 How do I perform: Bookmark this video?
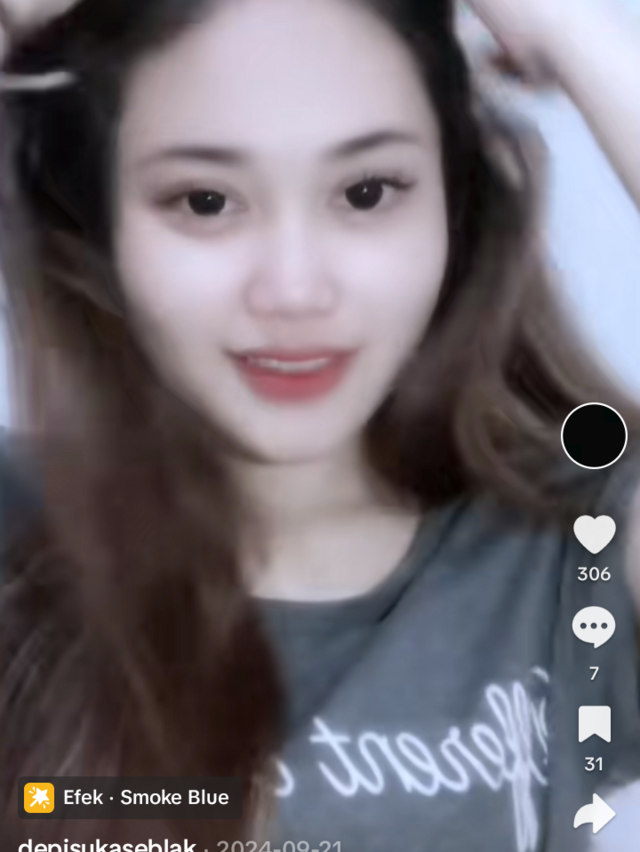click(x=594, y=724)
